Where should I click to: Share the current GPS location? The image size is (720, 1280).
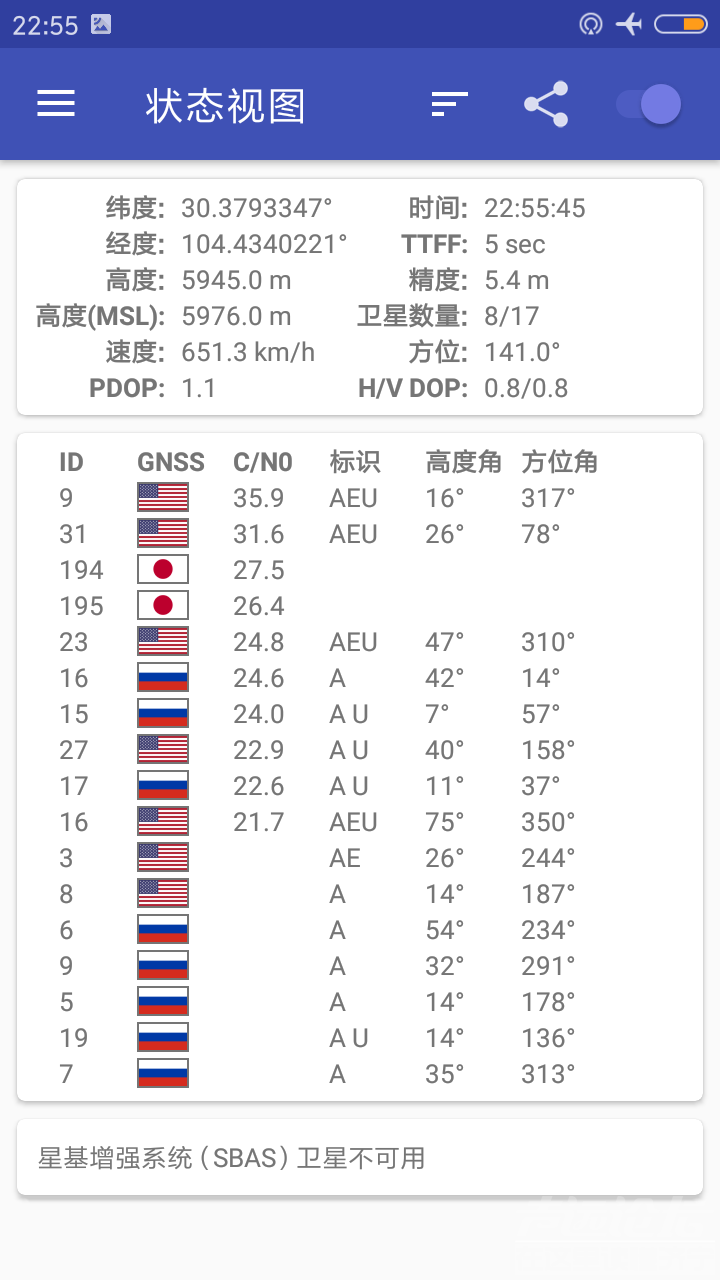pyautogui.click(x=546, y=104)
